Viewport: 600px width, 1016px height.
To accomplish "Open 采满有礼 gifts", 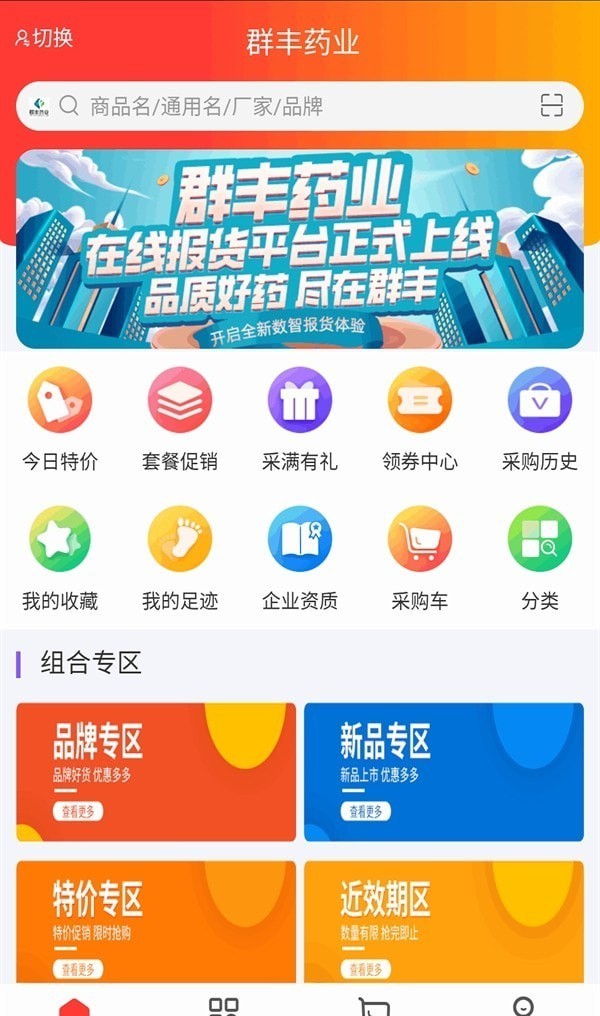I will 300,420.
